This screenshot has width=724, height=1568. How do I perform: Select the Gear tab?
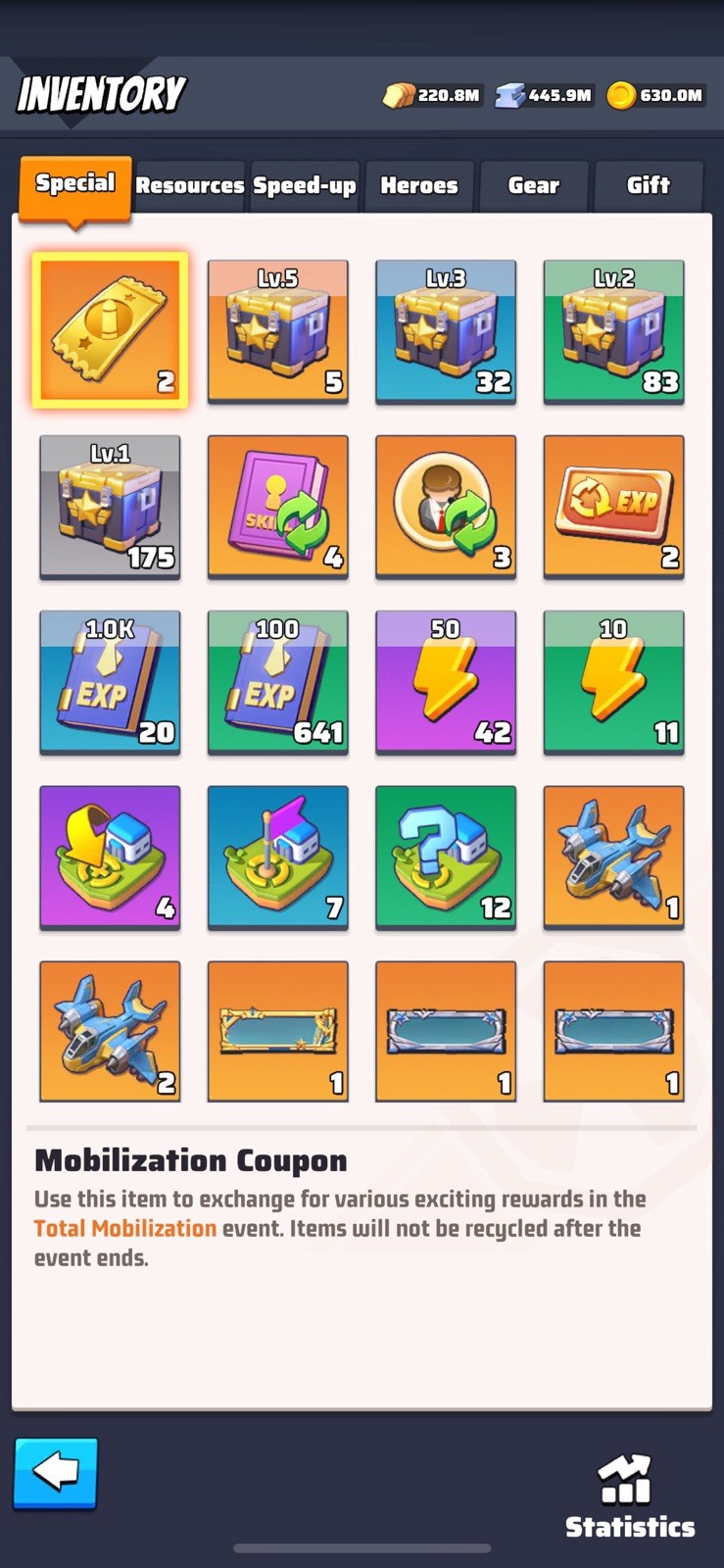coord(534,186)
